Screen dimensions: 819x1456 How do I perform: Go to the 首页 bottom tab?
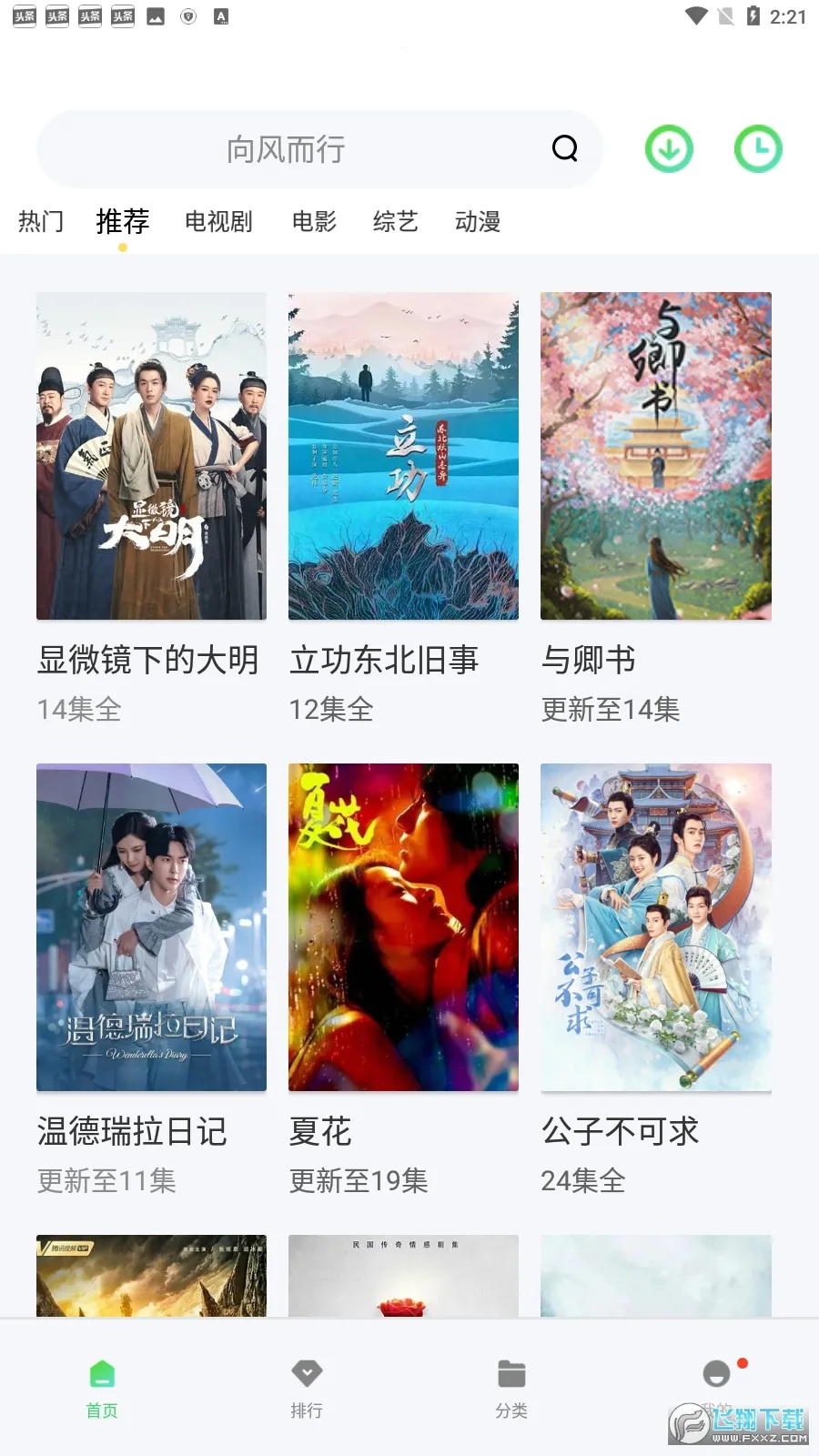102,1388
